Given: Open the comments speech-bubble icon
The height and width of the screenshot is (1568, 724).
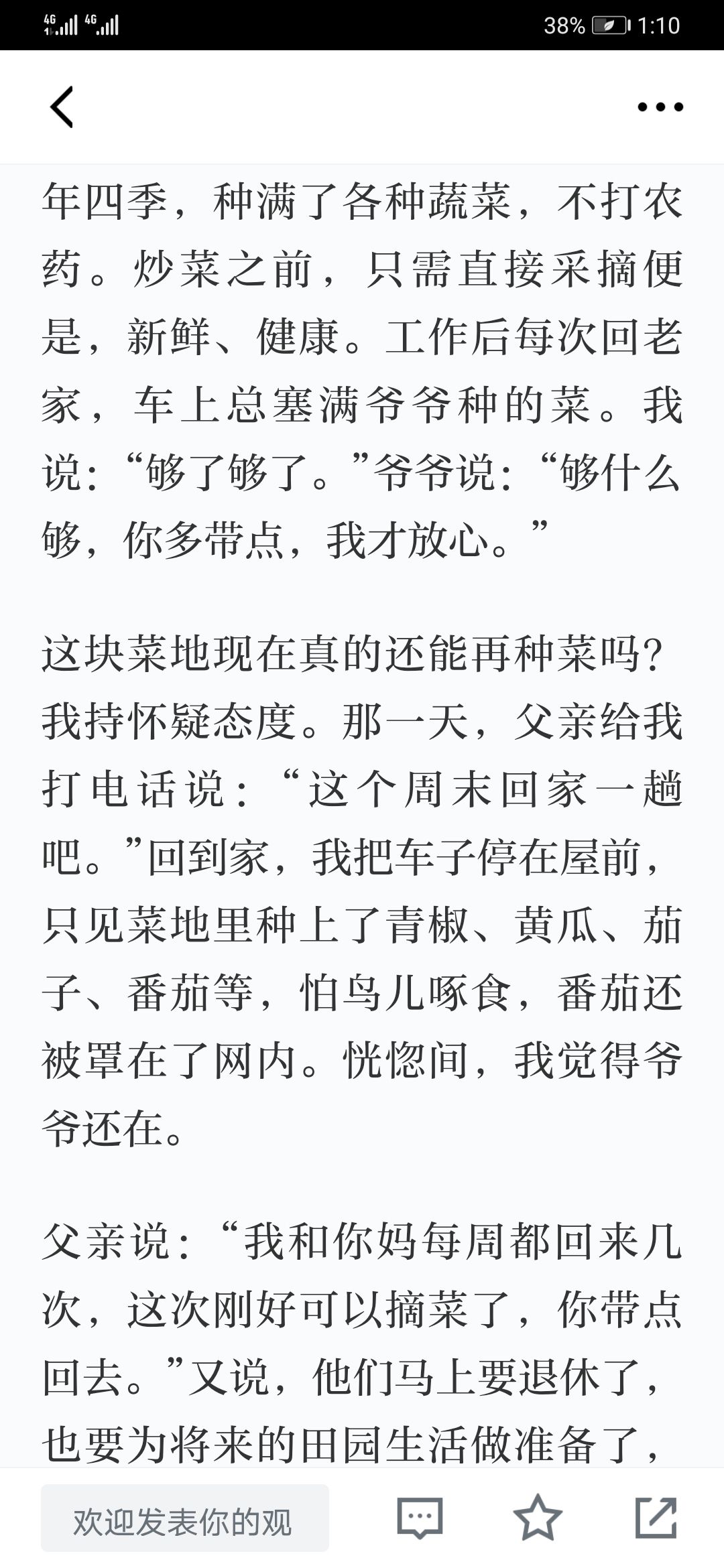Looking at the screenshot, I should tap(420, 1518).
